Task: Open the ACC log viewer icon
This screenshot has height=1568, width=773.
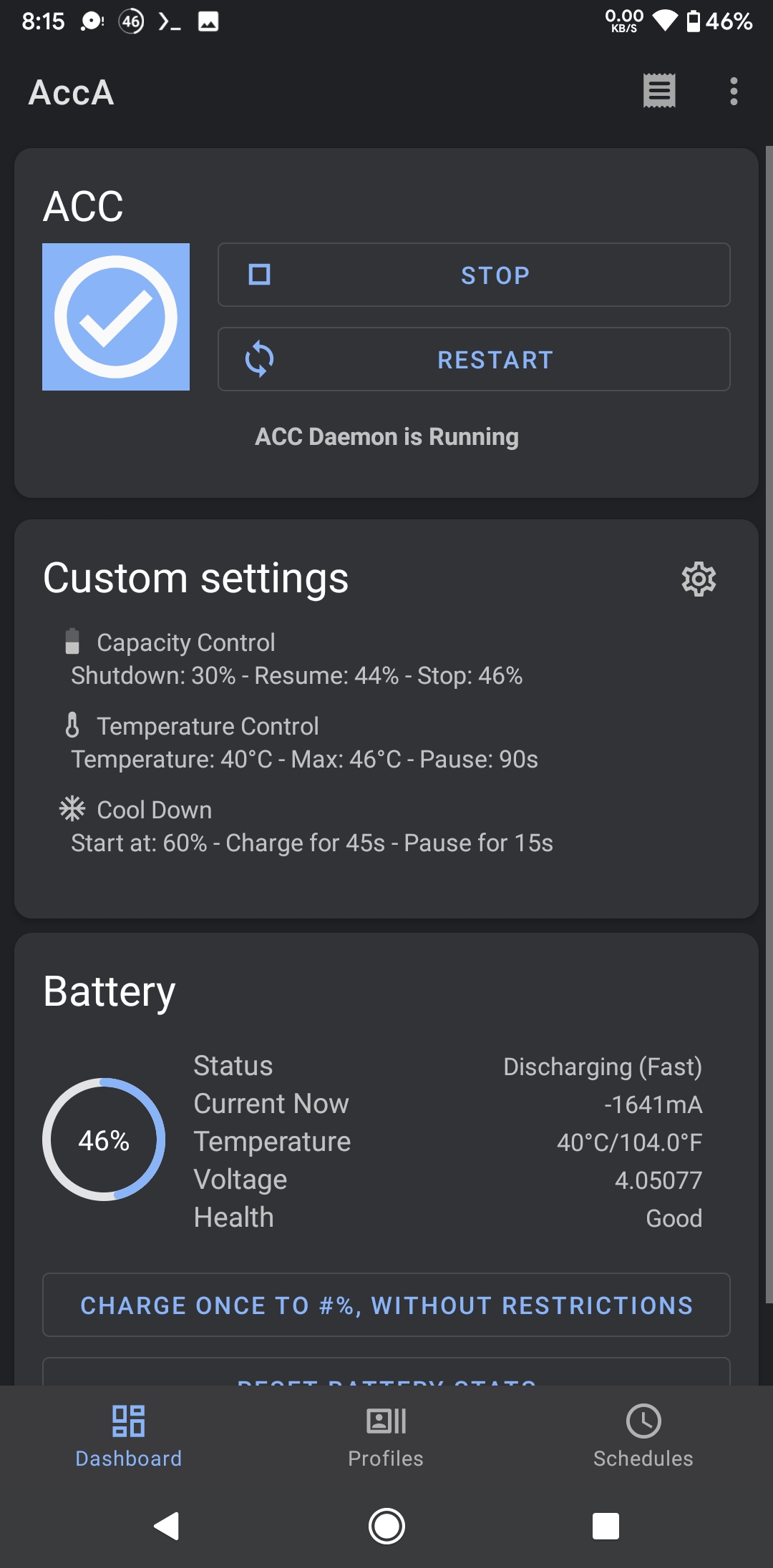Action: coord(659,90)
